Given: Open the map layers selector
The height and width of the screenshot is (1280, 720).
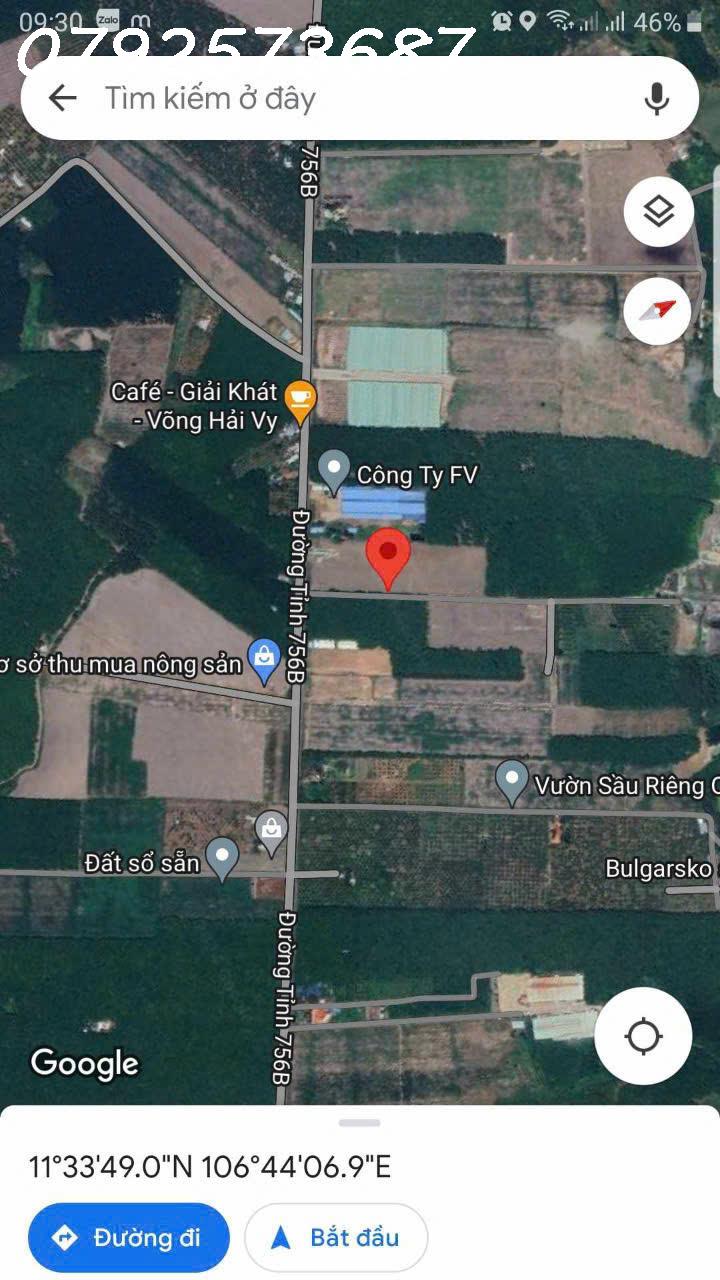Looking at the screenshot, I should tap(658, 211).
